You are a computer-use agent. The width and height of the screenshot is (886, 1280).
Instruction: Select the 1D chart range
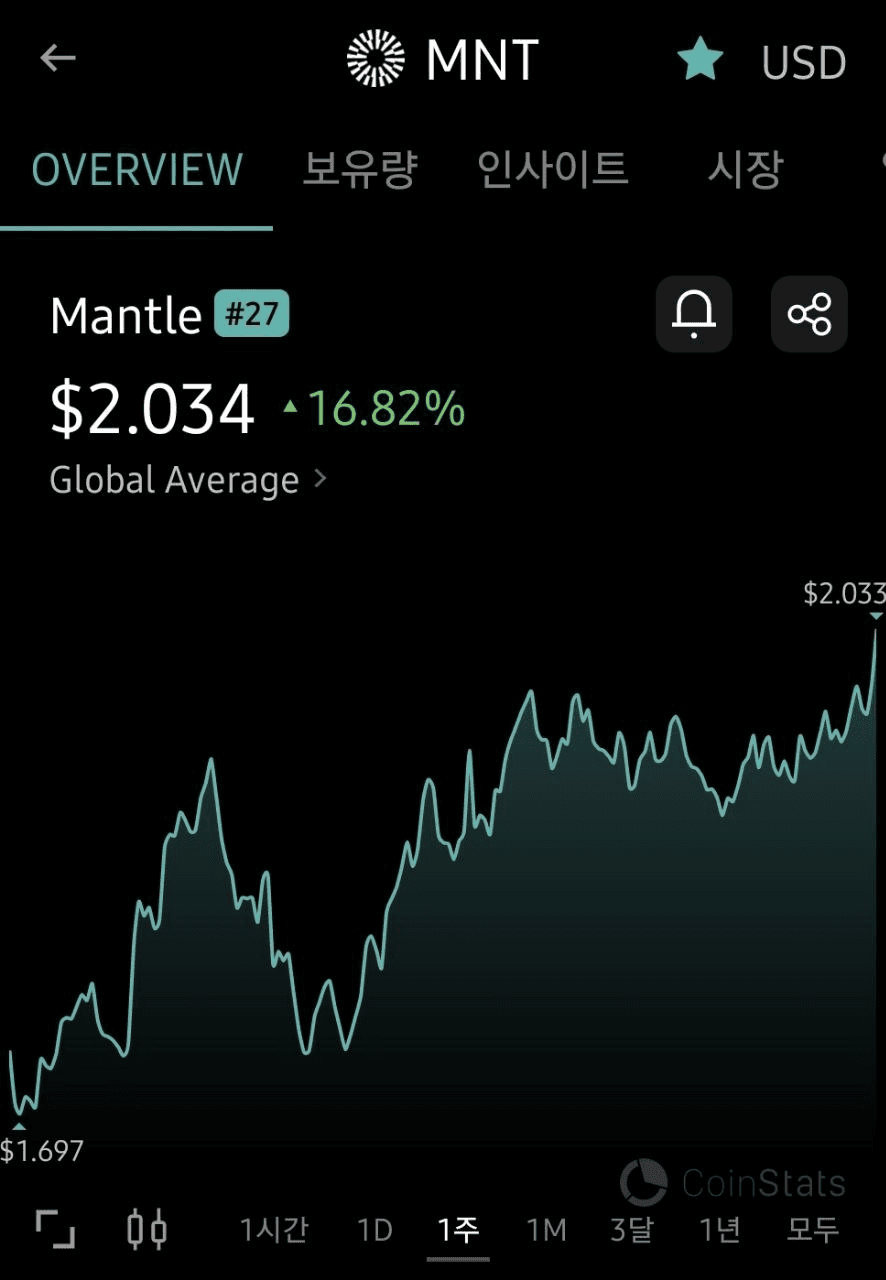point(375,1229)
